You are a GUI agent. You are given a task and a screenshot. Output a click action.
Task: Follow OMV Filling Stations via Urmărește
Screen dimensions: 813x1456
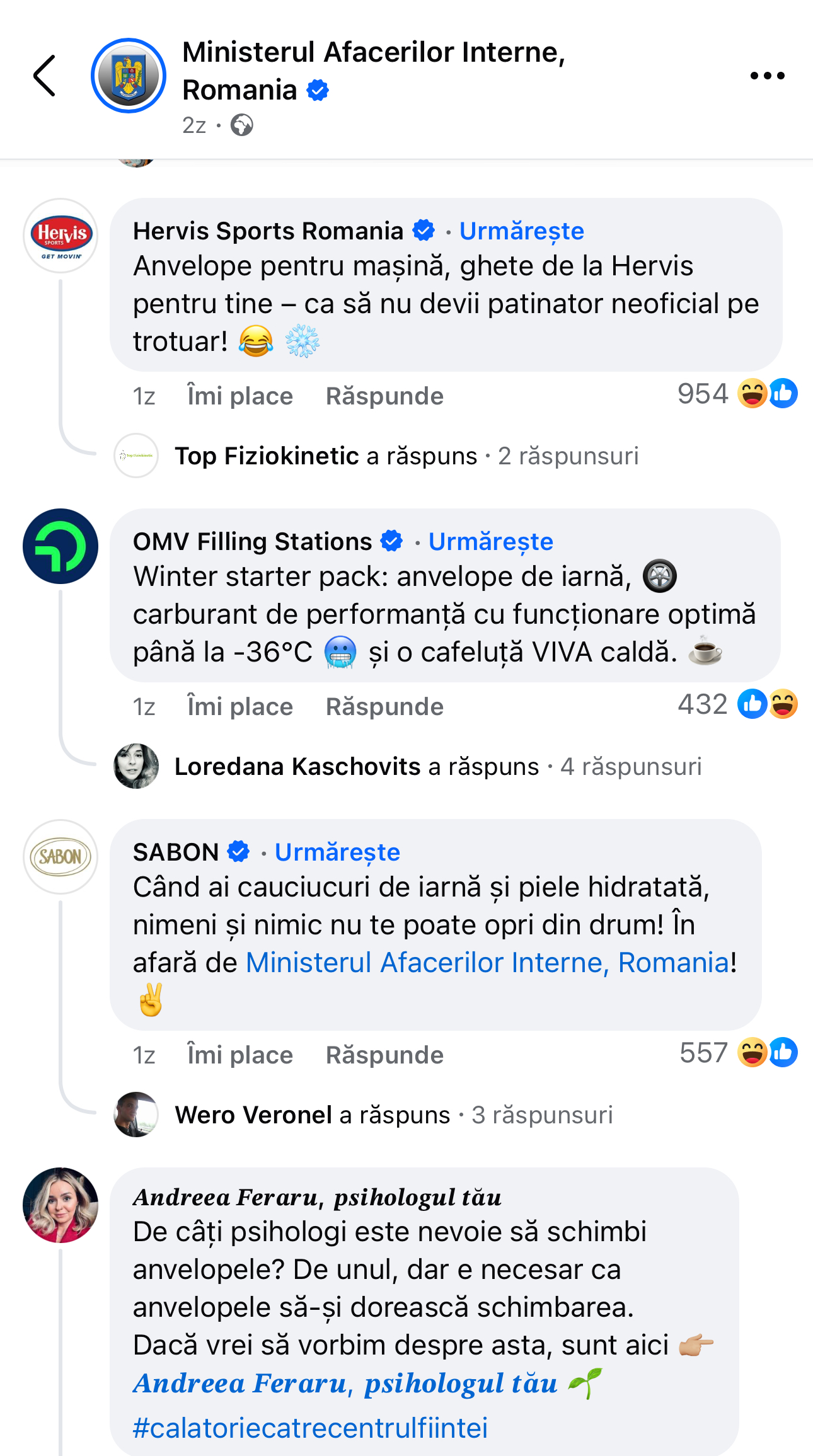pos(490,542)
